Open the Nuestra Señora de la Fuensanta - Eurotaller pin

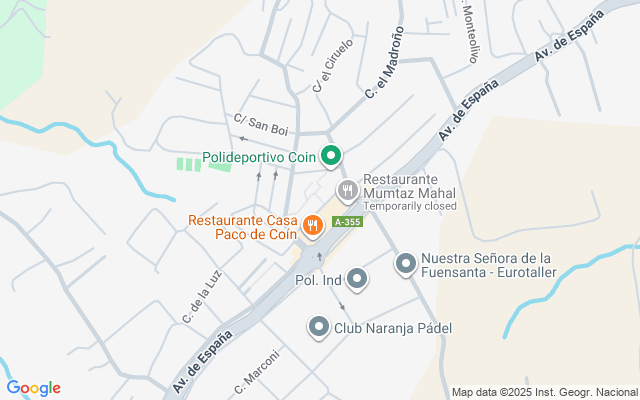[406, 264]
